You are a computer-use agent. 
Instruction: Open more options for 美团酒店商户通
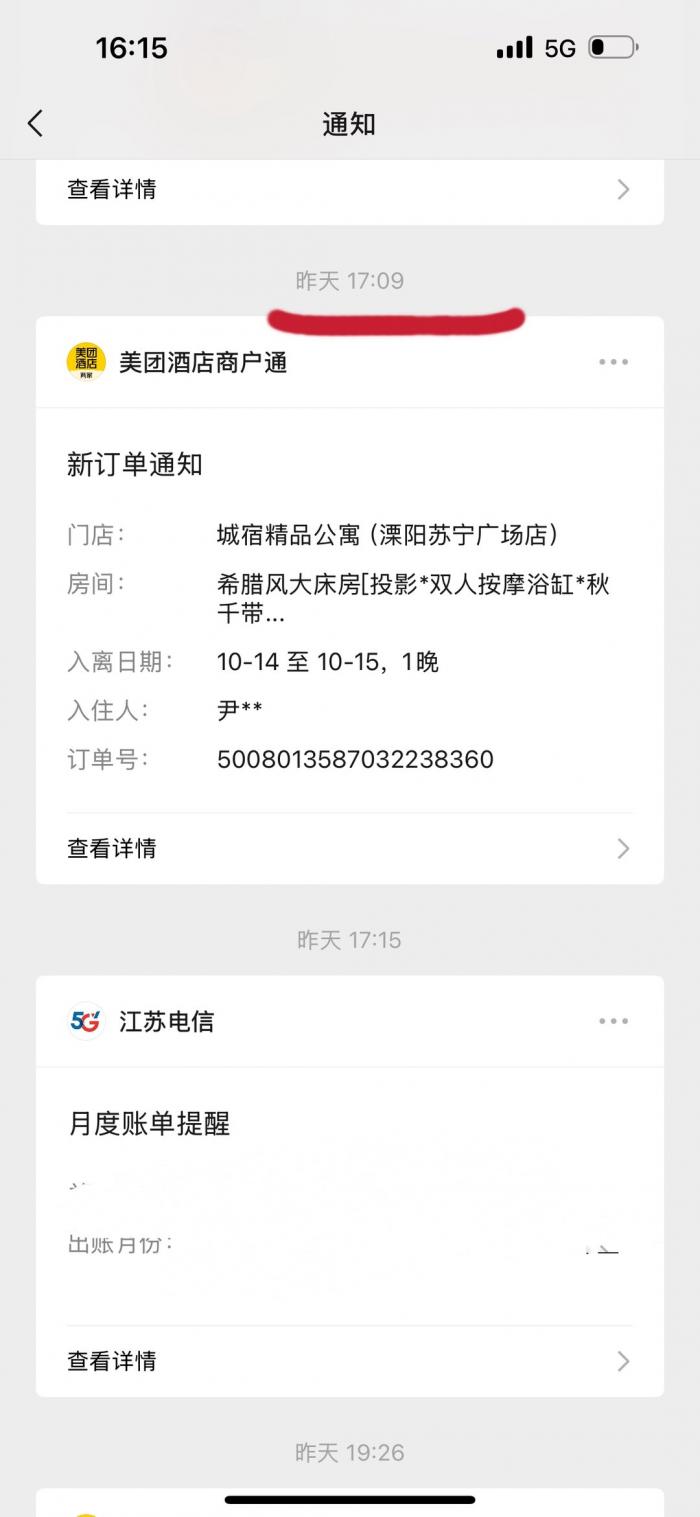click(x=613, y=362)
